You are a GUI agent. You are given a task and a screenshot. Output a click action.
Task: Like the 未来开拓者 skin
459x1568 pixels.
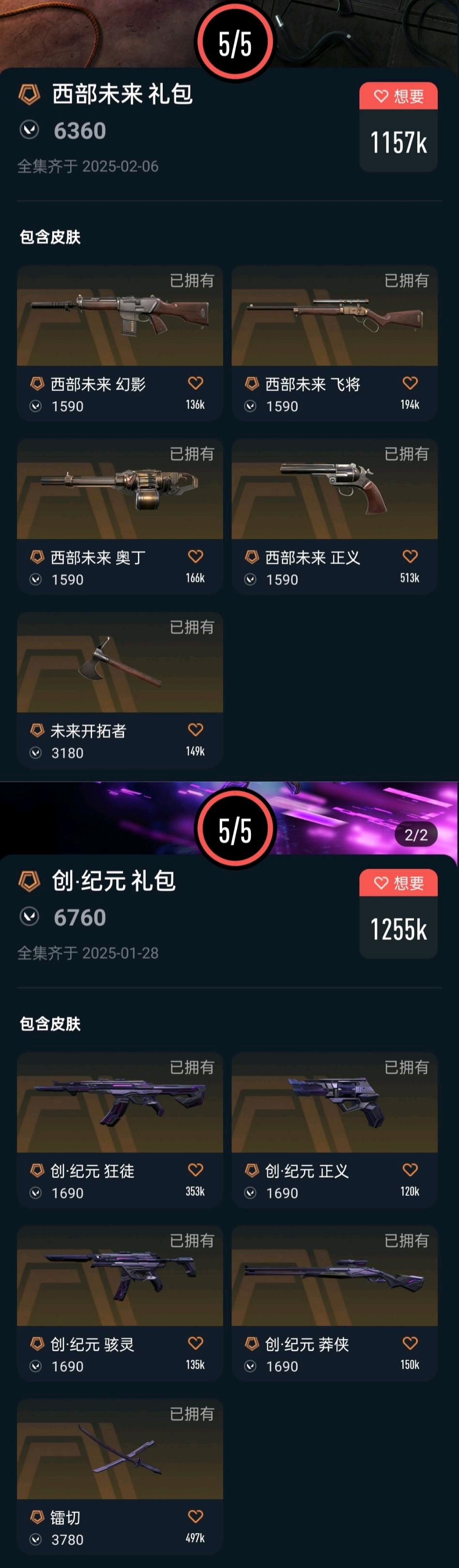[x=196, y=730]
